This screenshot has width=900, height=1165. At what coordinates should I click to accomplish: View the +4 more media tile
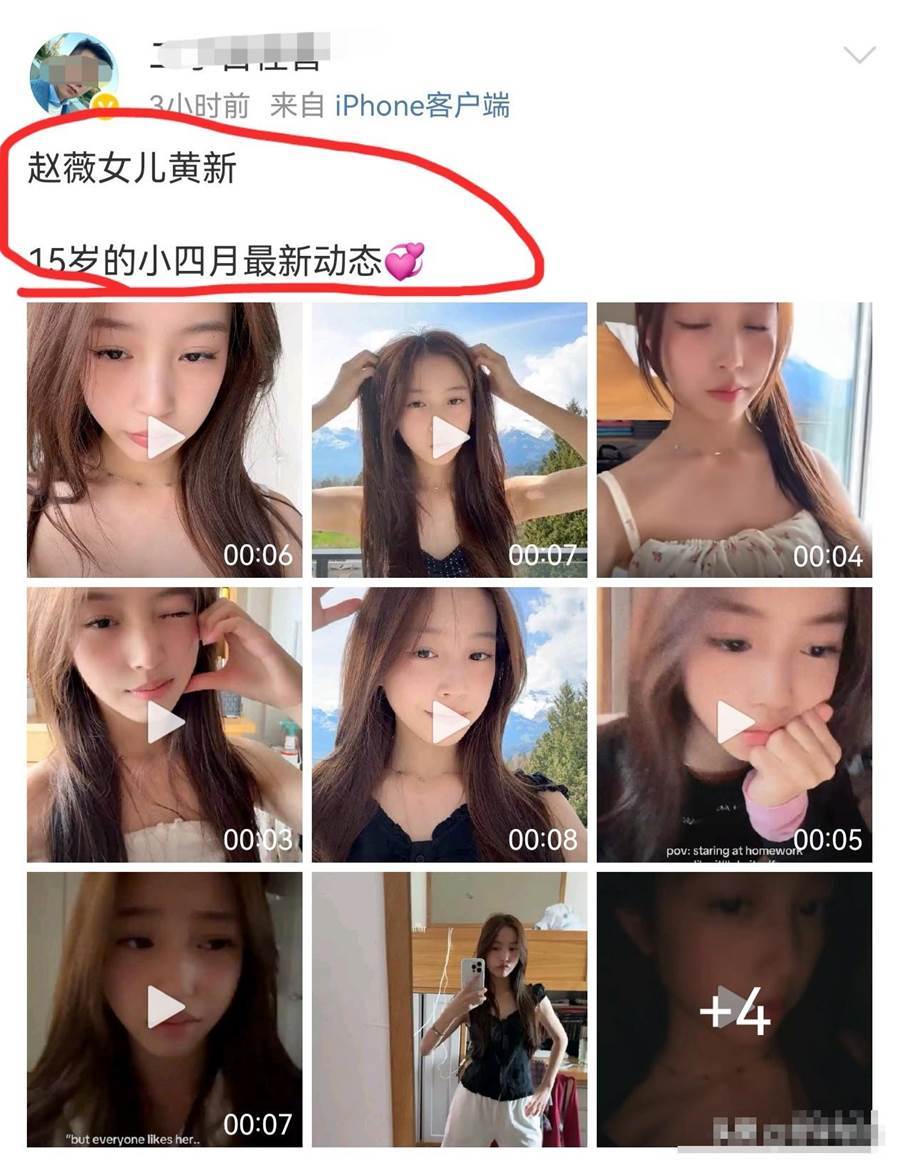[735, 1010]
